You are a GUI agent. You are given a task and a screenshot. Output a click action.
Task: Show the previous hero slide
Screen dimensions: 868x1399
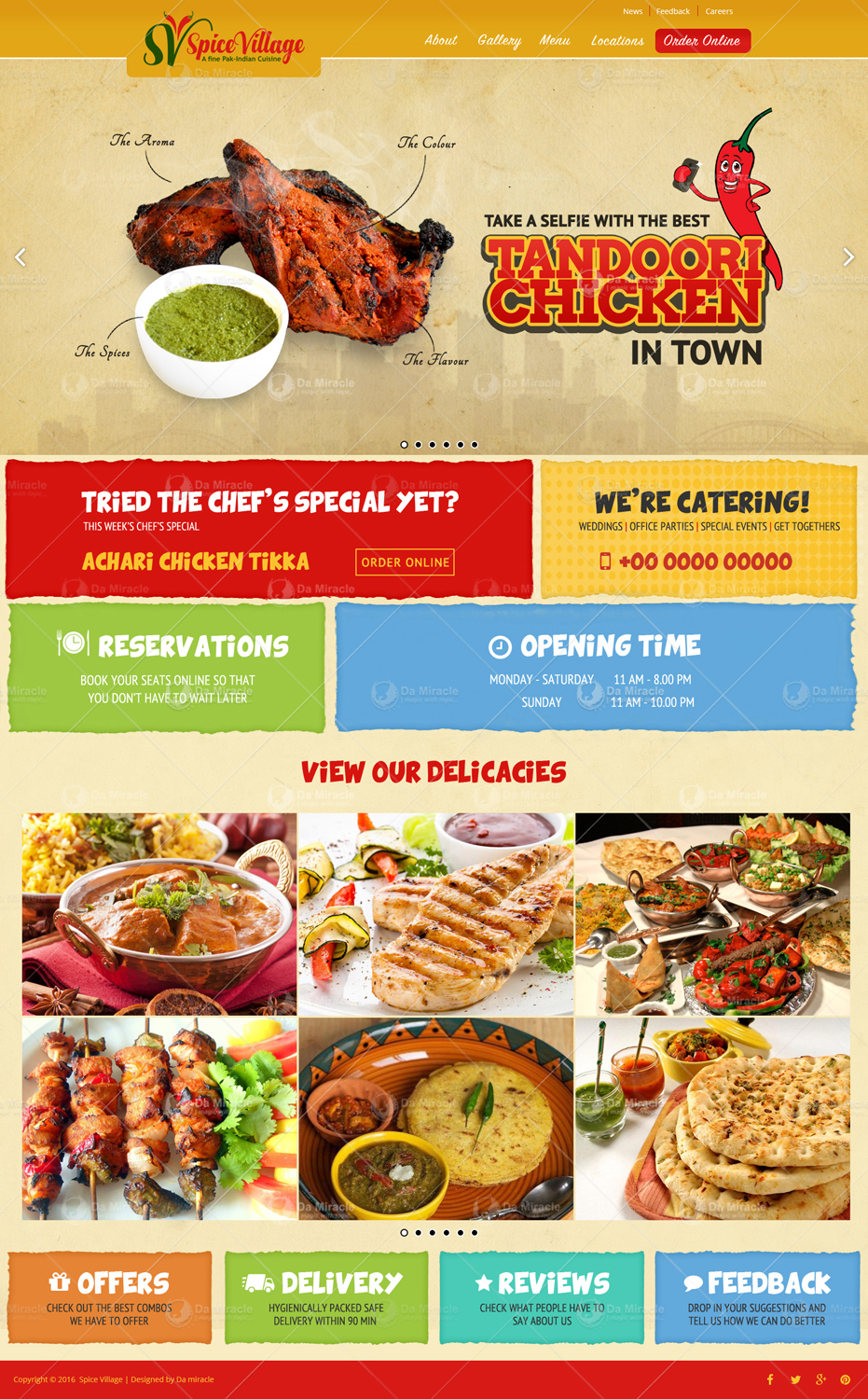[x=20, y=257]
